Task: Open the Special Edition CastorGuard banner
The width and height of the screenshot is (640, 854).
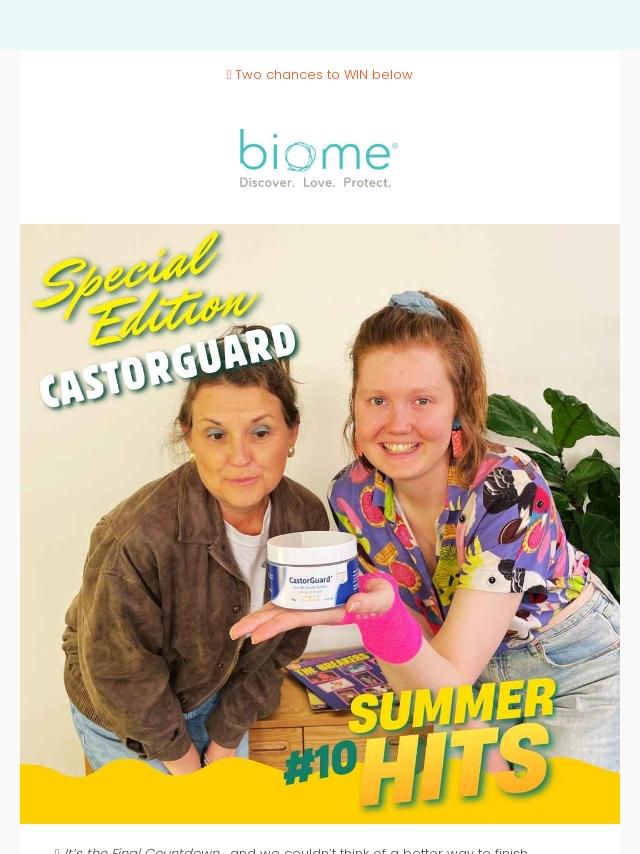Action: (320, 523)
